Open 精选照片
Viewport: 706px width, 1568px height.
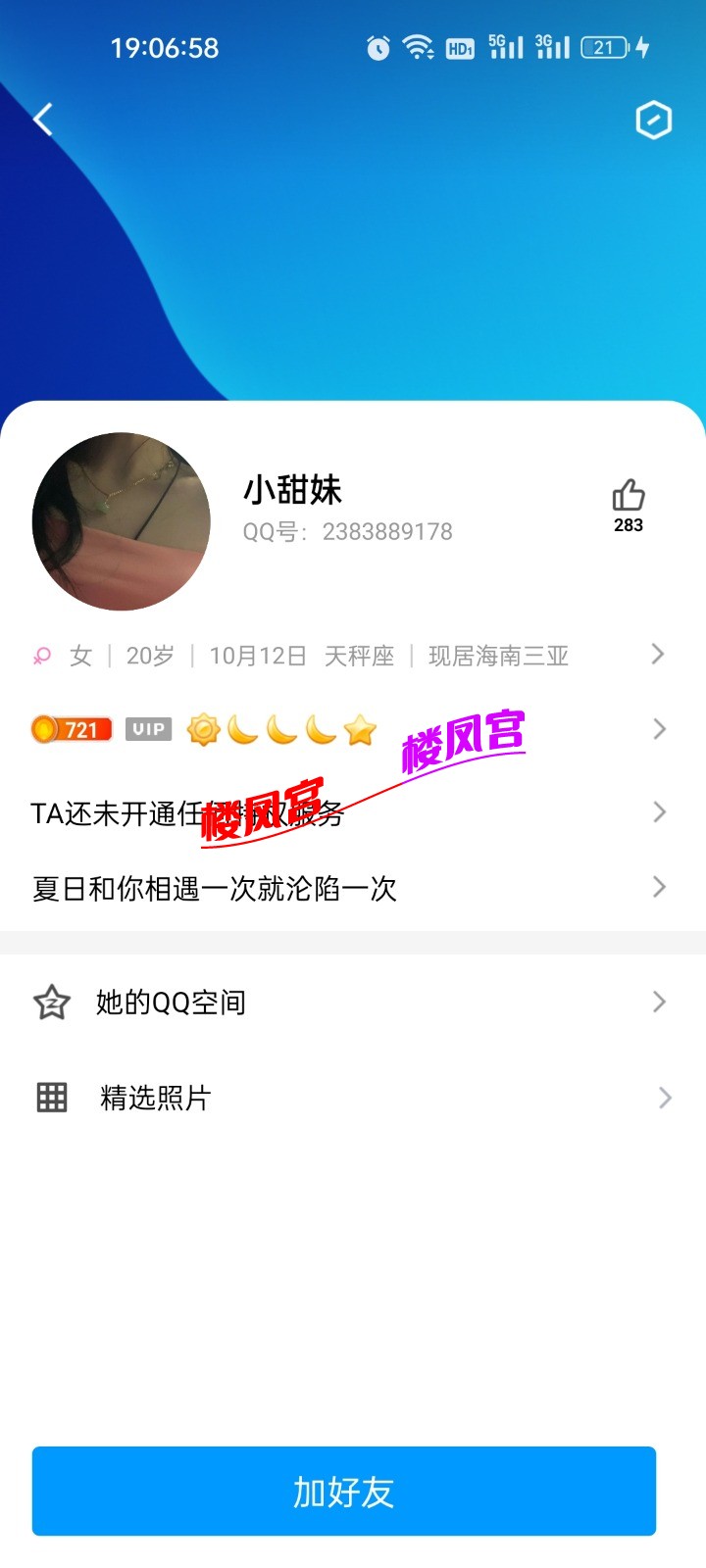[x=348, y=1098]
